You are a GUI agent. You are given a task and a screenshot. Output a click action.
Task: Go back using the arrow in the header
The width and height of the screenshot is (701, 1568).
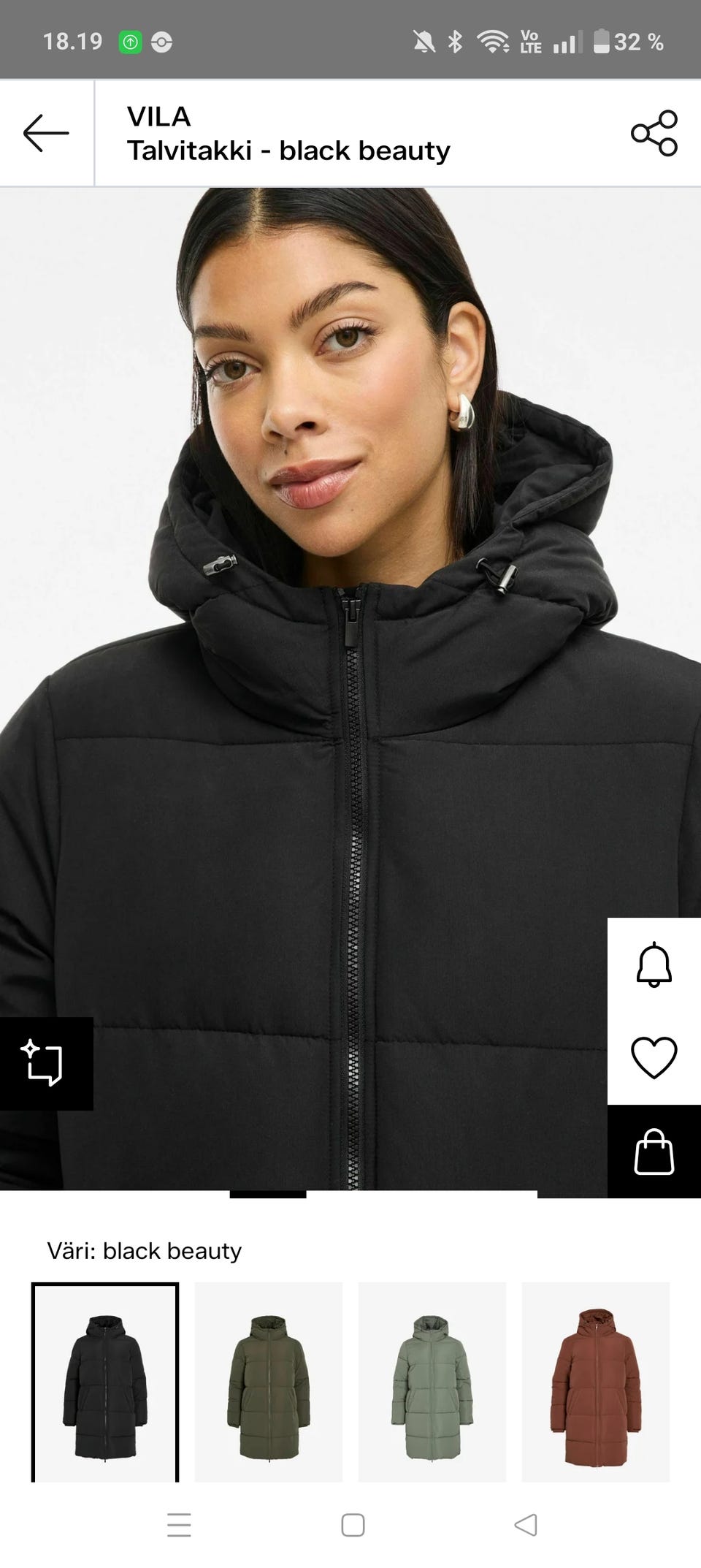[46, 133]
